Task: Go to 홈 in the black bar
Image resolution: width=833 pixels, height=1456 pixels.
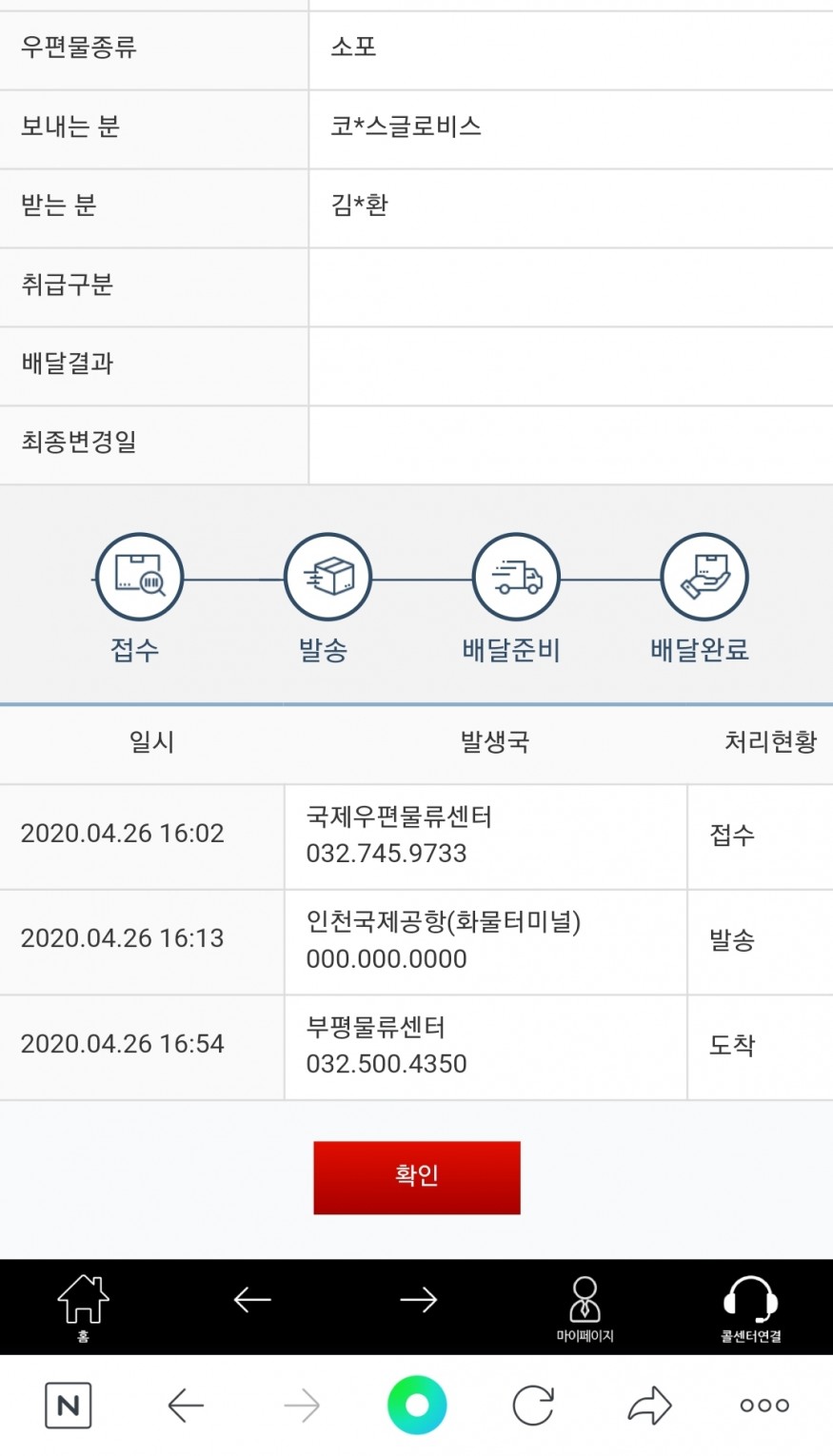Action: 83,1306
